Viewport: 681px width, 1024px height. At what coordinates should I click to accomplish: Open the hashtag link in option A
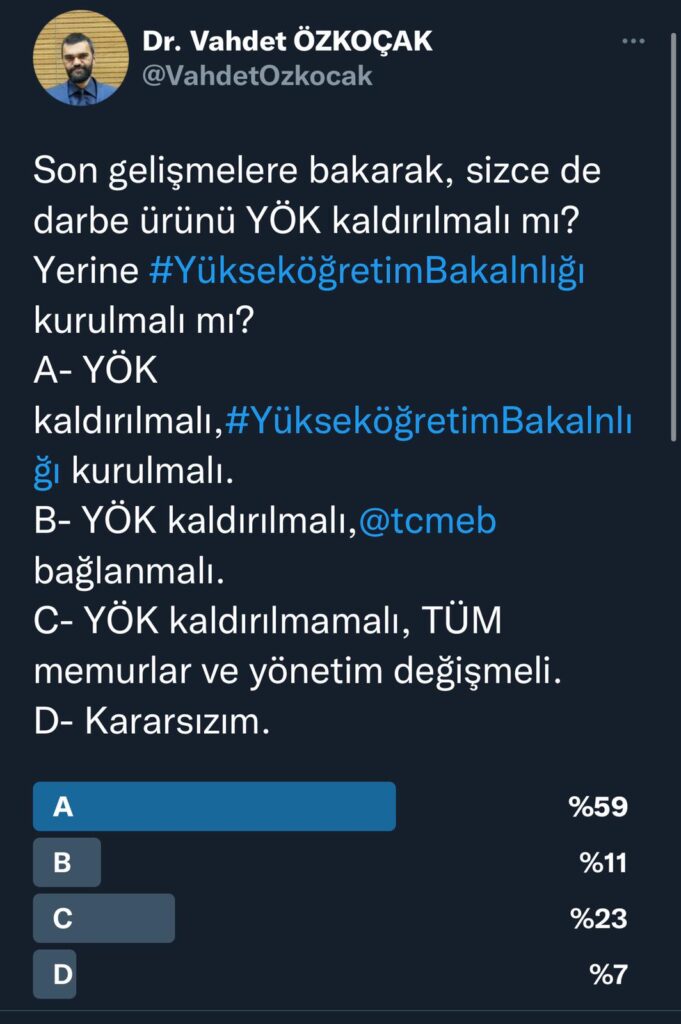429,422
